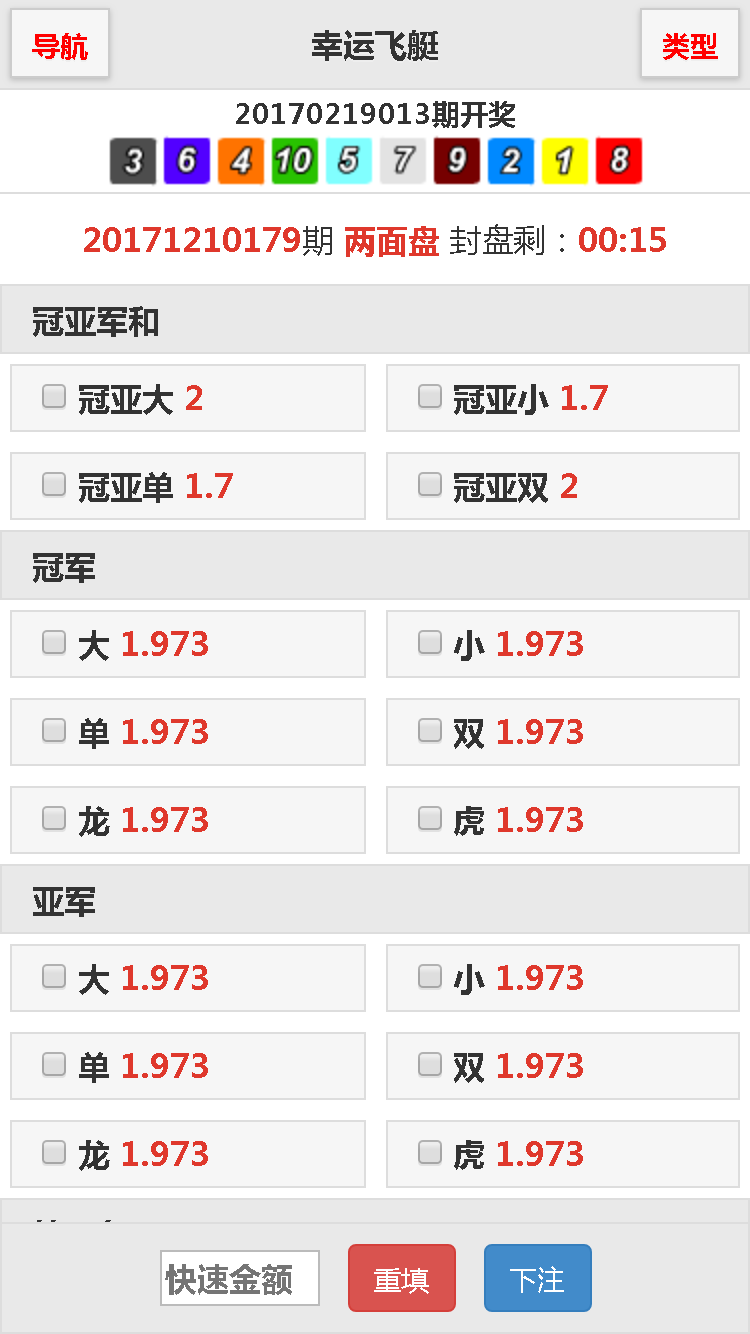Screen dimensions: 750x1334
Task: Select the 冠亚小 checkbox
Action: tap(430, 397)
